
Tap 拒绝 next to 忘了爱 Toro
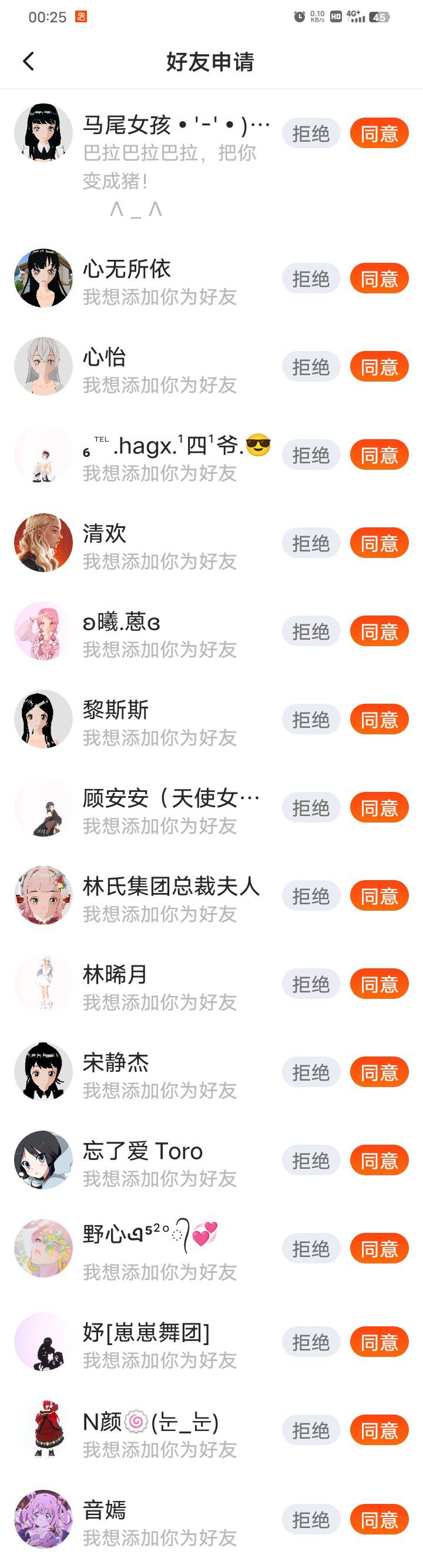[x=310, y=1161]
